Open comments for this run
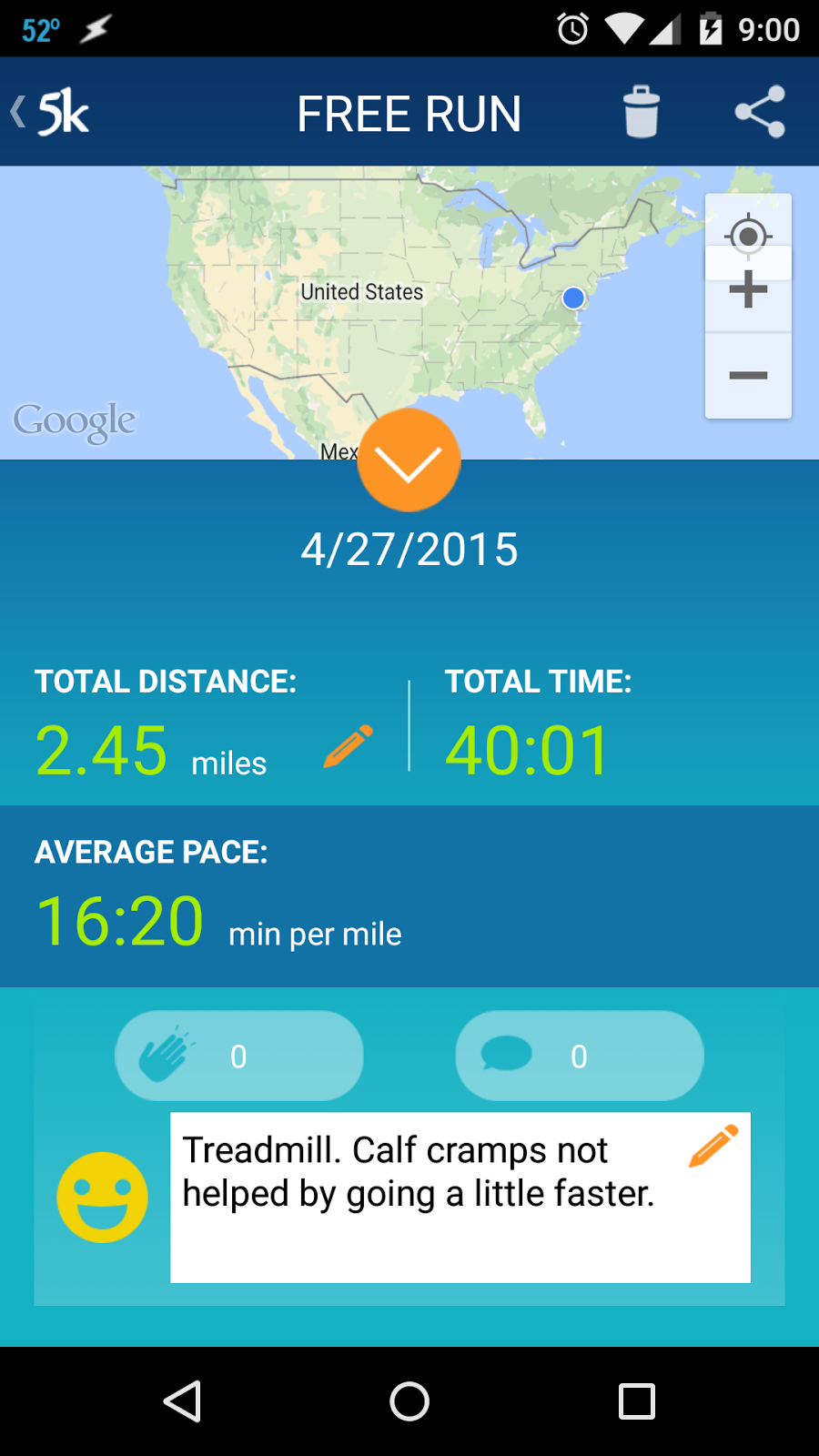 point(579,1056)
